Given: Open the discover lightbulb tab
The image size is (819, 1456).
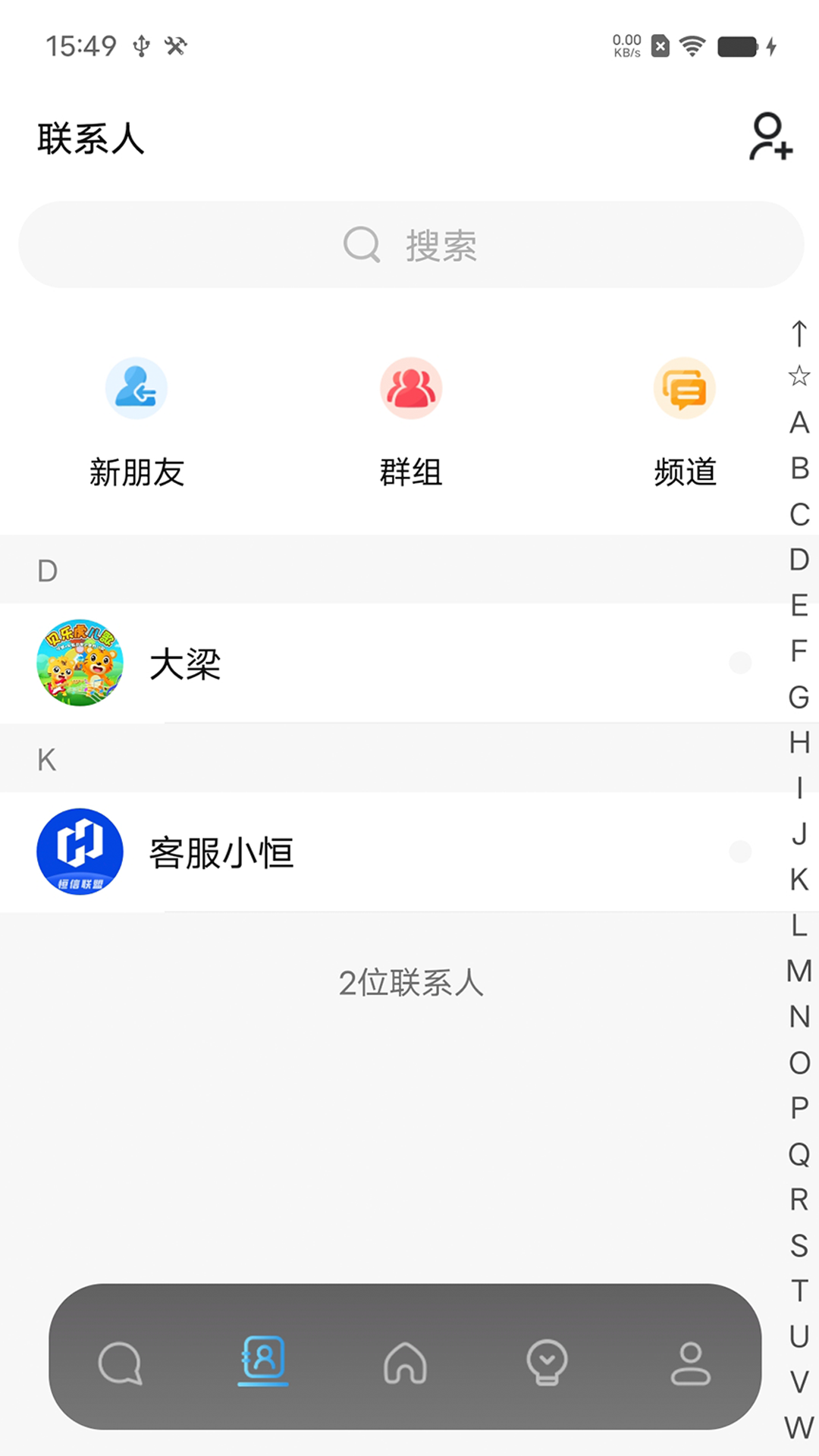Looking at the screenshot, I should coord(548,1365).
